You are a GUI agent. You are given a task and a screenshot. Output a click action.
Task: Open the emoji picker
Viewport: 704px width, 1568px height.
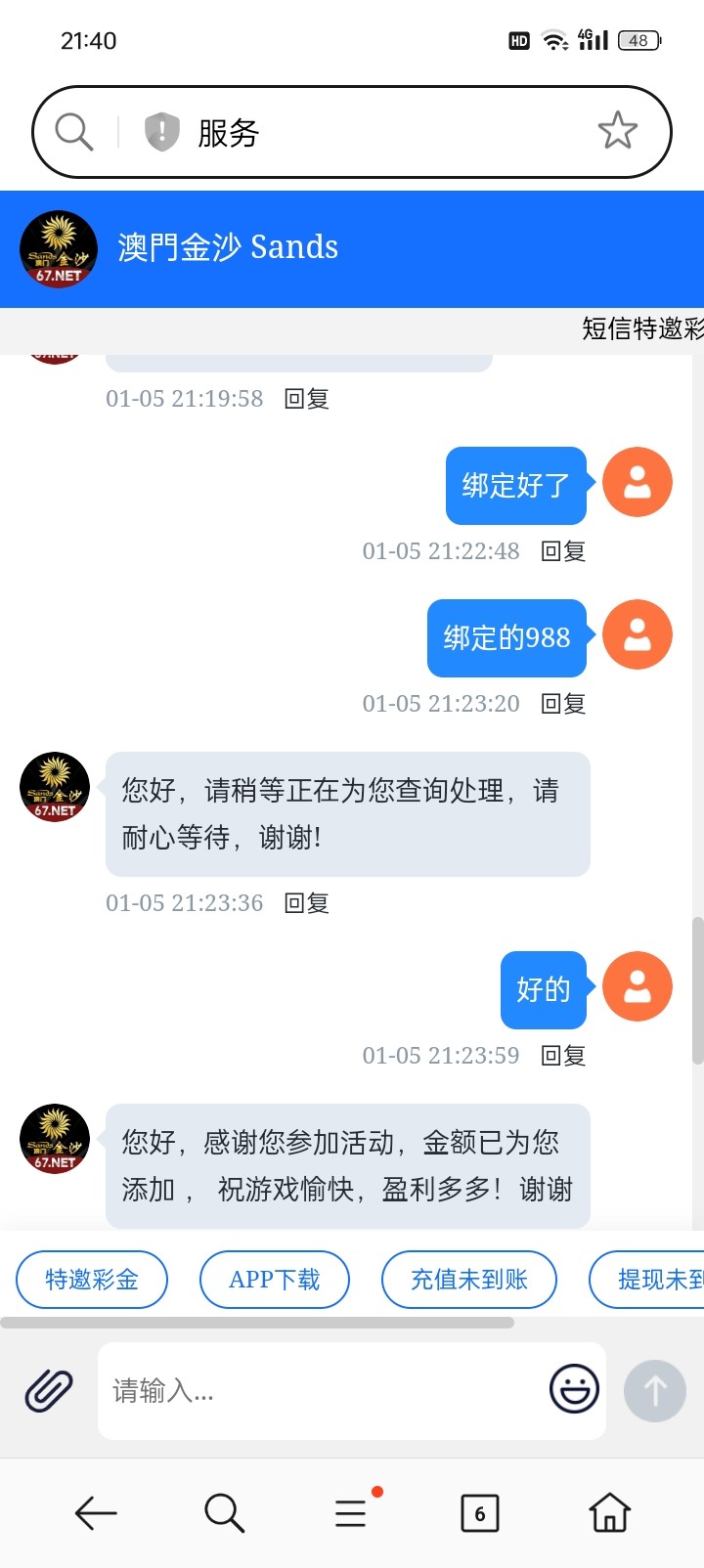pyautogui.click(x=574, y=1389)
